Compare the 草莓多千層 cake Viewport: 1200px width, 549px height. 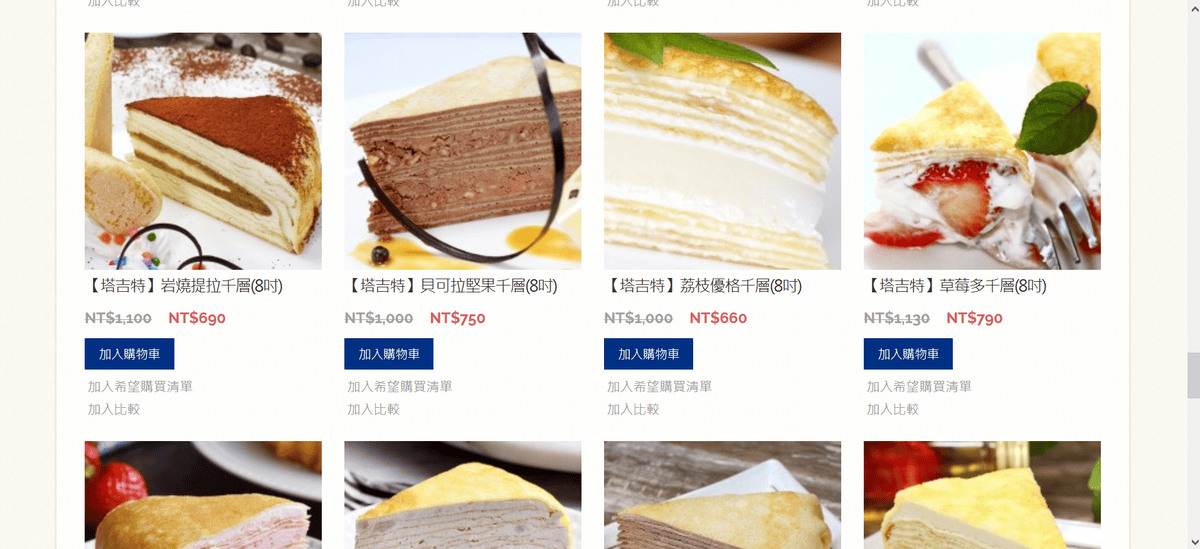tap(894, 409)
